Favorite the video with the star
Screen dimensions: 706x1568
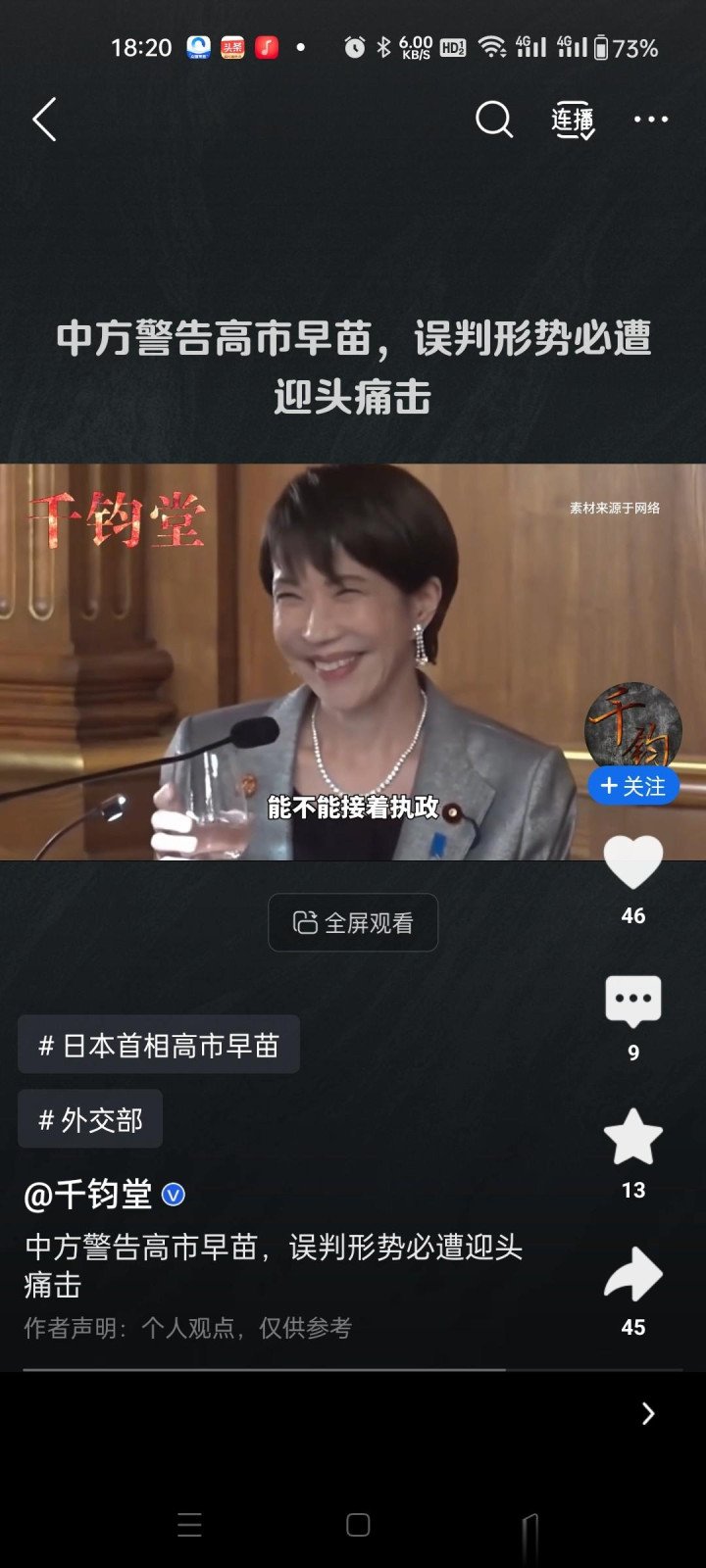633,1137
